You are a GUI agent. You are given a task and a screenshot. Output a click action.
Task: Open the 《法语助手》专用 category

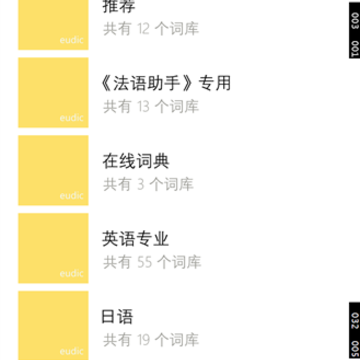coord(180,93)
